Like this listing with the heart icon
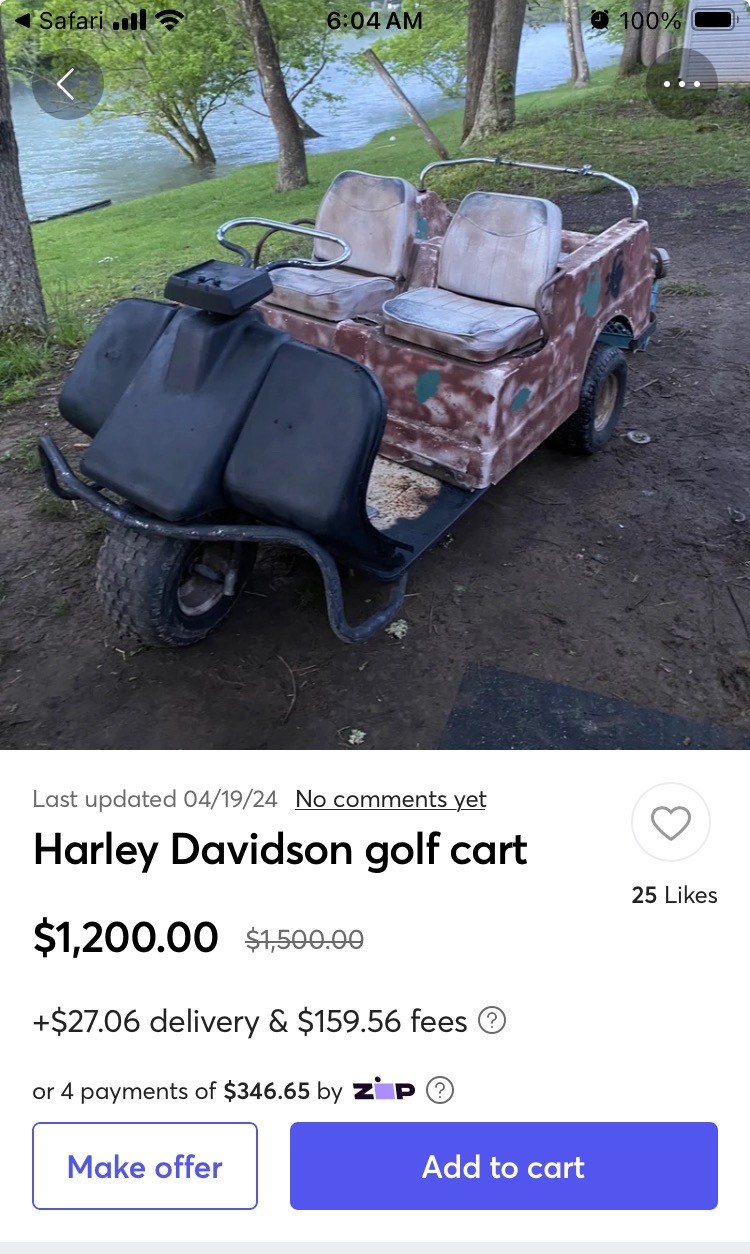Image resolution: width=750 pixels, height=1254 pixels. pyautogui.click(x=671, y=823)
